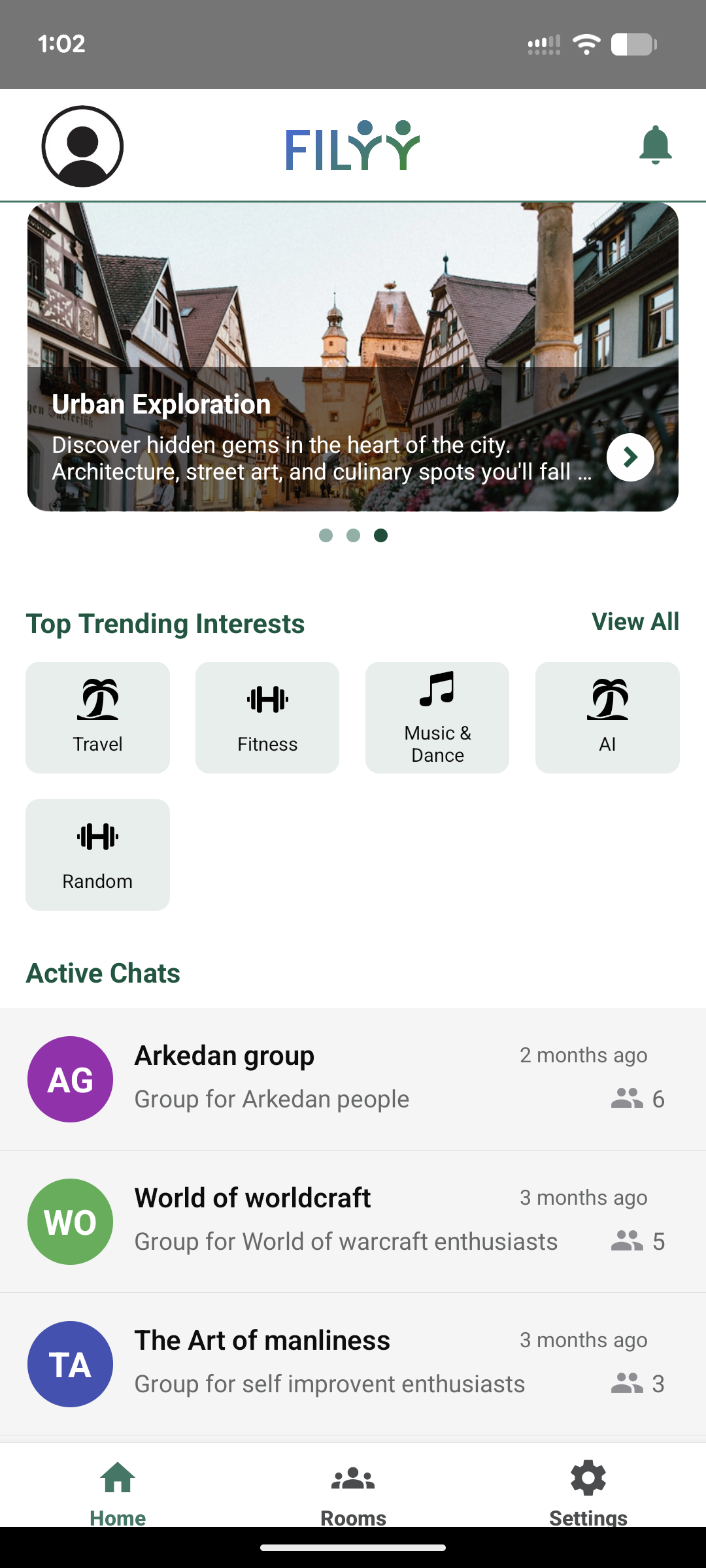The image size is (706, 1568).
Task: Select the Travel interest
Action: coord(97,717)
